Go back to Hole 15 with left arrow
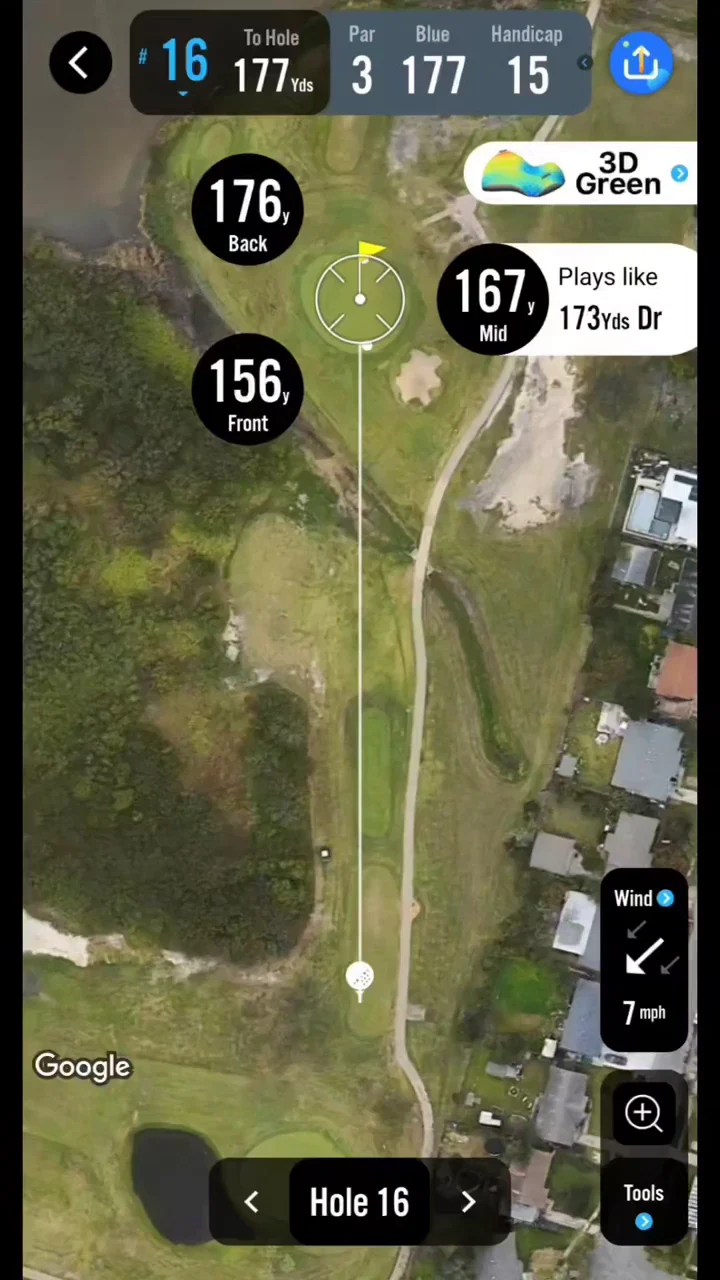 coord(251,1202)
